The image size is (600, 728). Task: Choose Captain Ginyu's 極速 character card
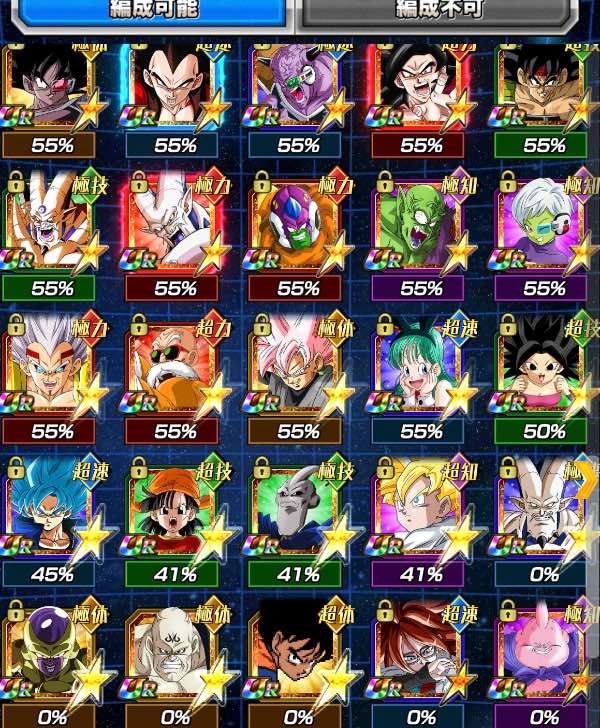pyautogui.click(x=298, y=100)
